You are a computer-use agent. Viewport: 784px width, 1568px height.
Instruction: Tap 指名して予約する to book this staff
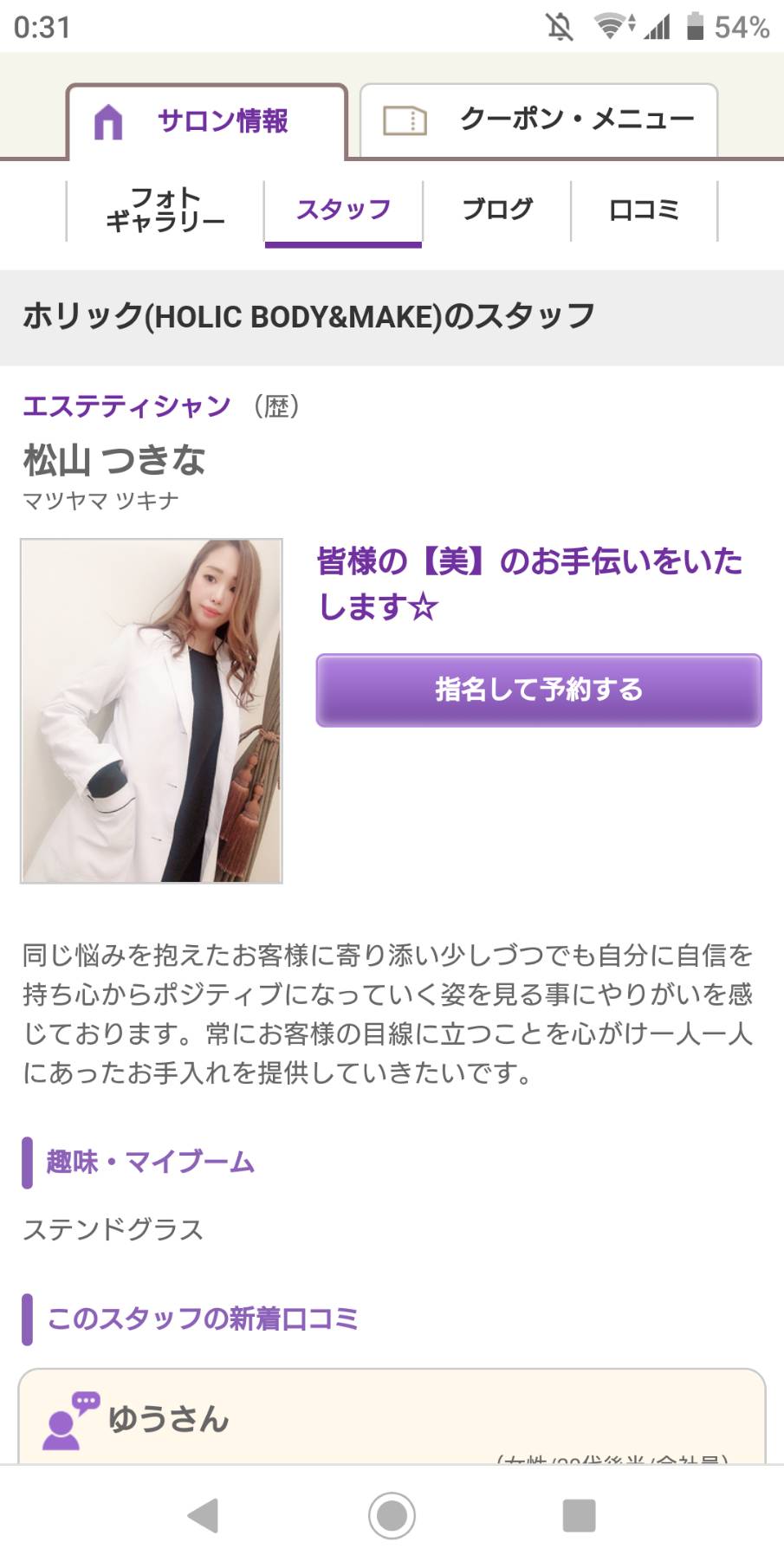click(x=539, y=690)
